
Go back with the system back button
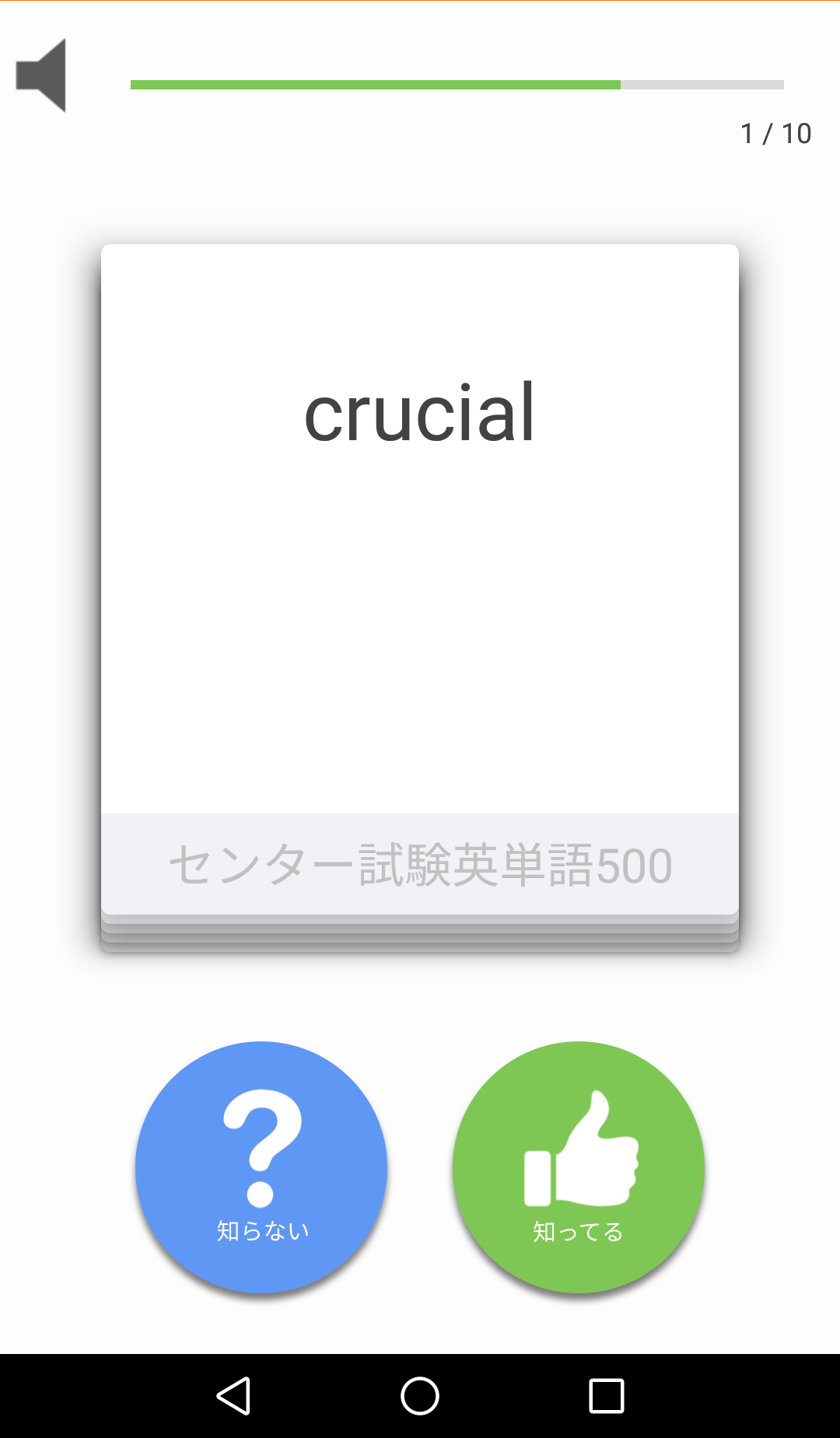(x=233, y=1396)
